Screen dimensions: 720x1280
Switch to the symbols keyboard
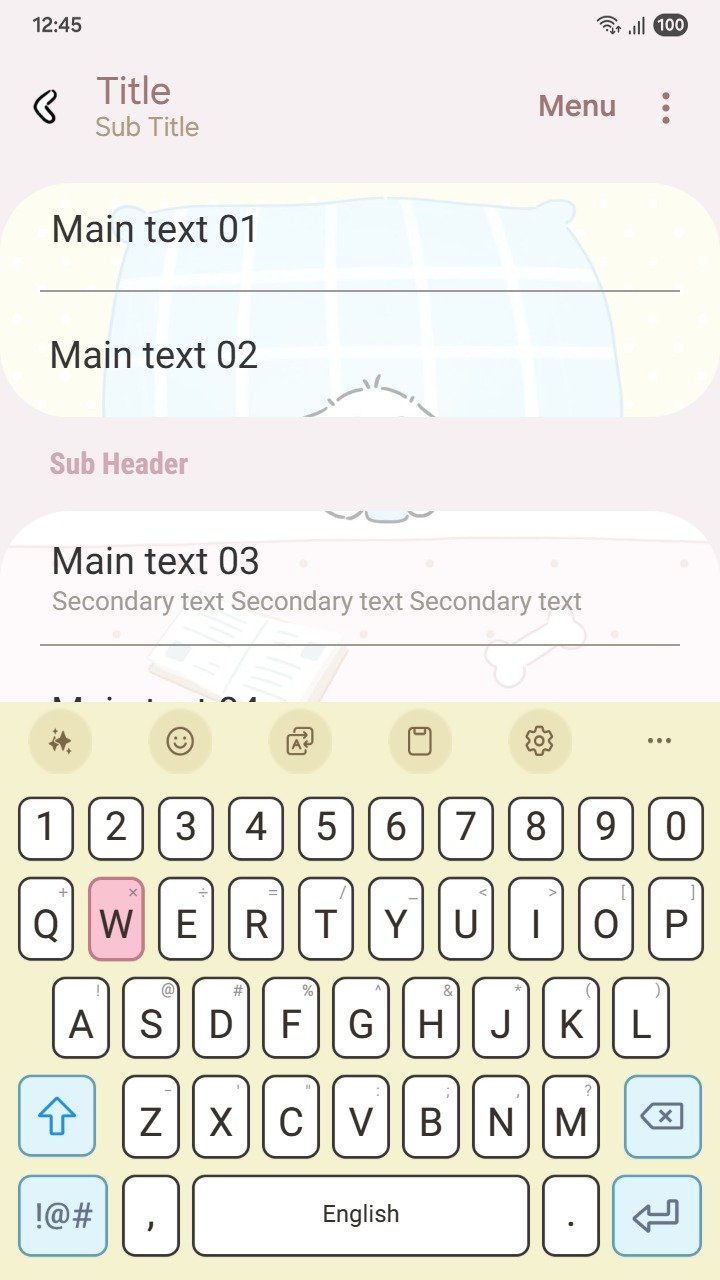click(x=63, y=1216)
